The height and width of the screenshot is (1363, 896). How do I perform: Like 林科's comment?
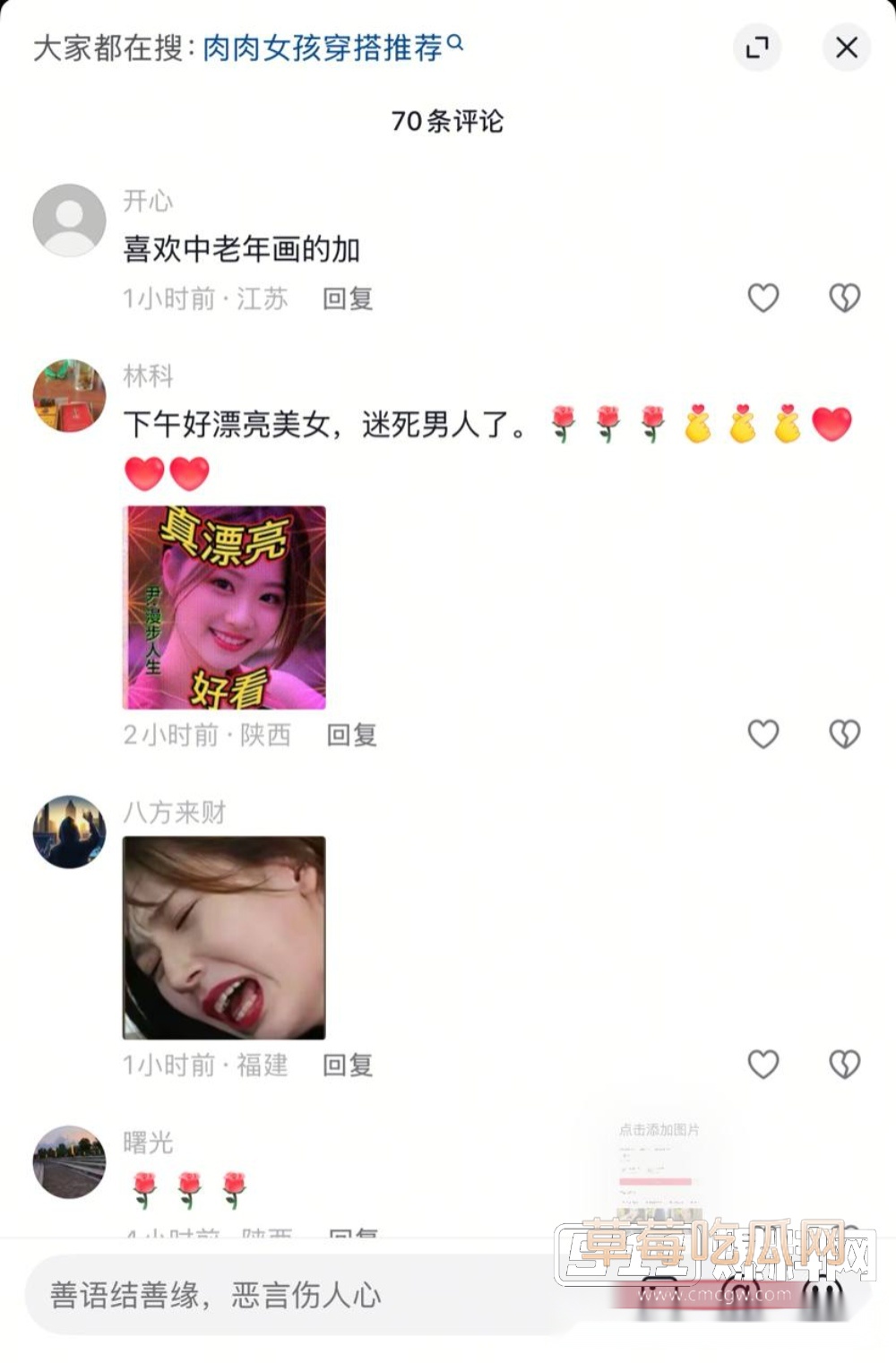[x=762, y=734]
